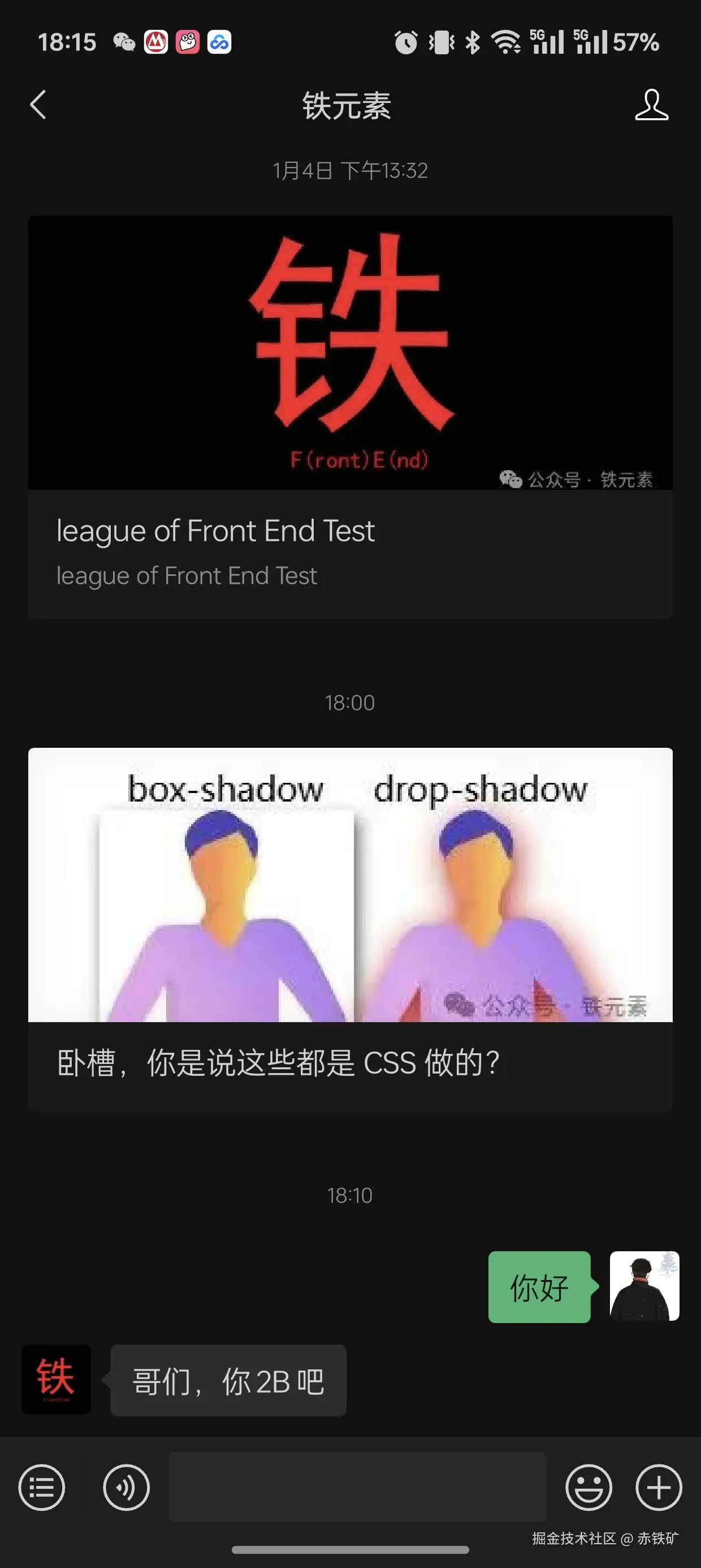Screen dimensions: 701x1568
Task: Open the quick menu list icon
Action: click(41, 1487)
